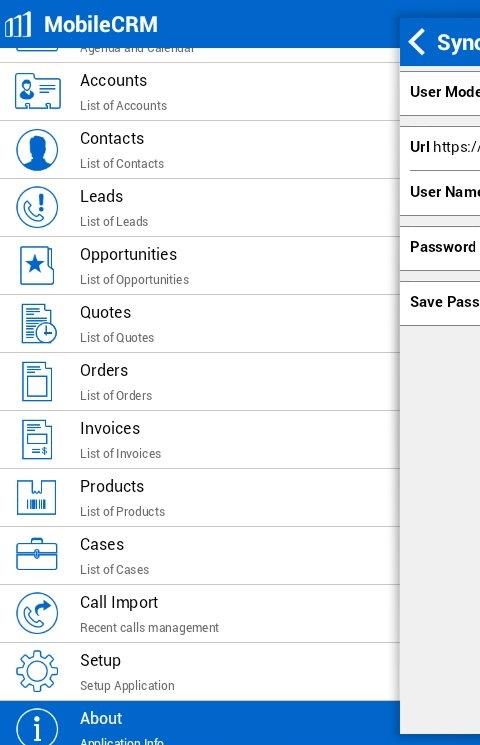
Task: Tap the User Mode setting
Action: 440,93
